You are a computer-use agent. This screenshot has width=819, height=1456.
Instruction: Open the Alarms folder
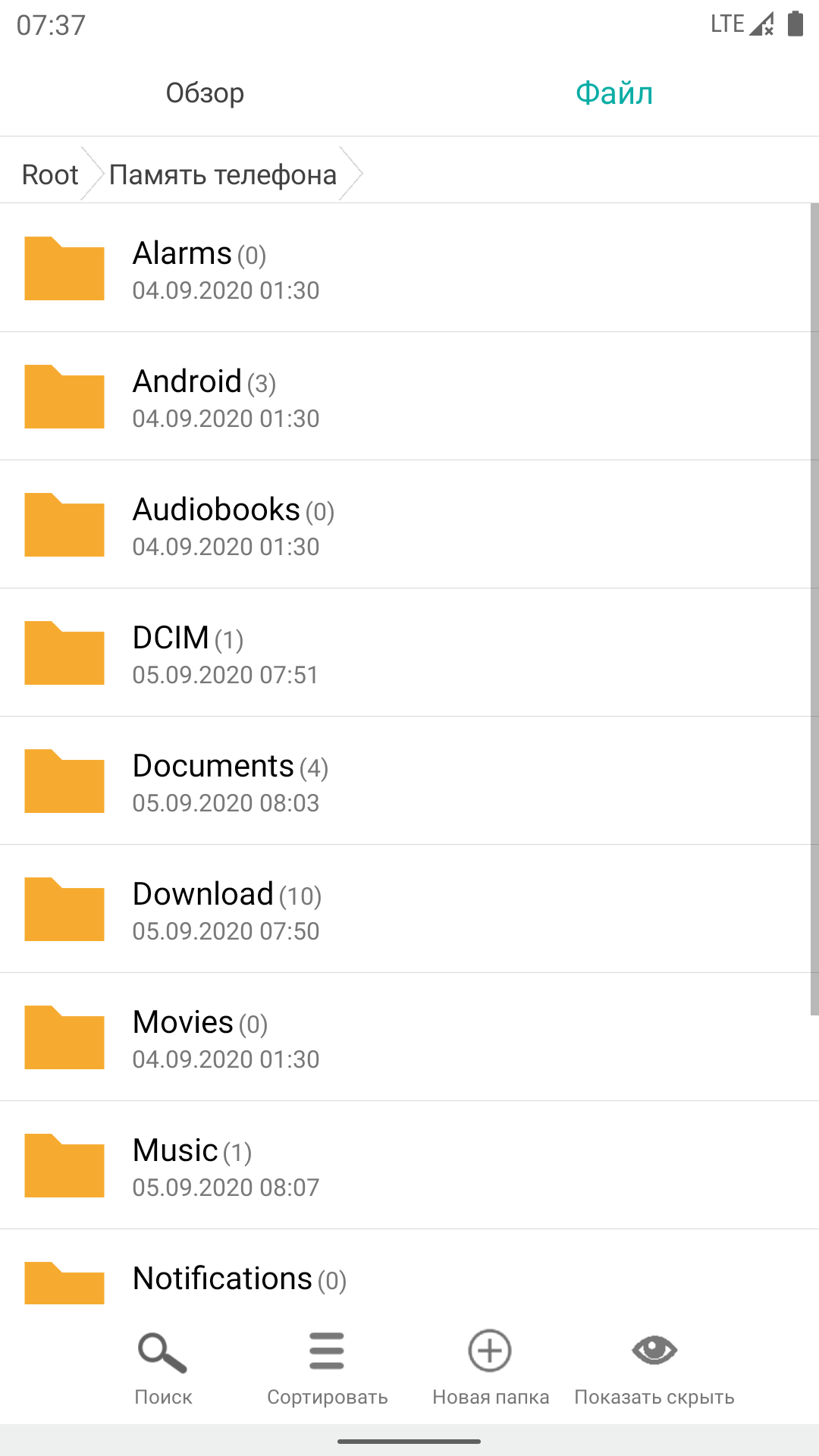coord(405,268)
